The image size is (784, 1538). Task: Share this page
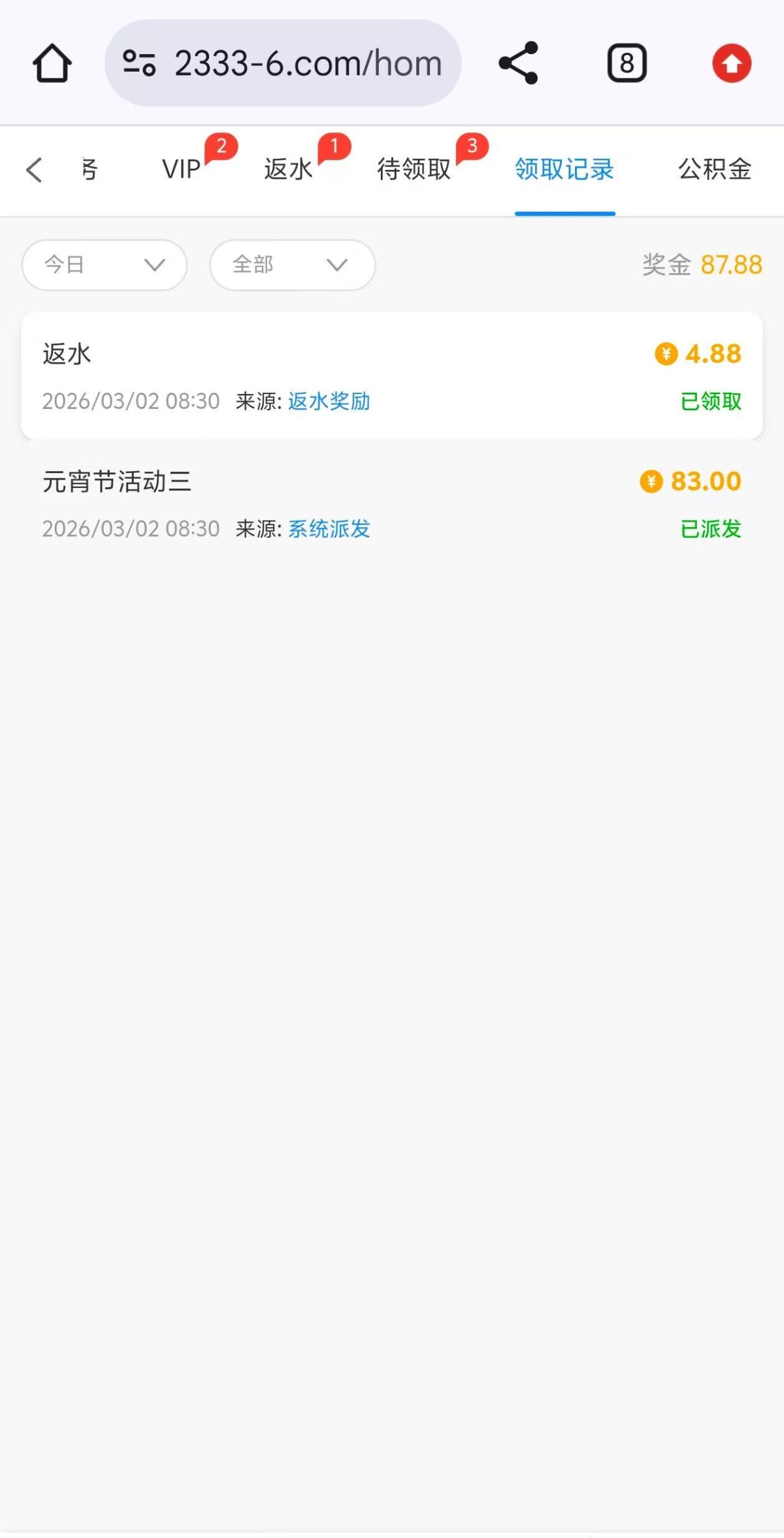click(518, 63)
